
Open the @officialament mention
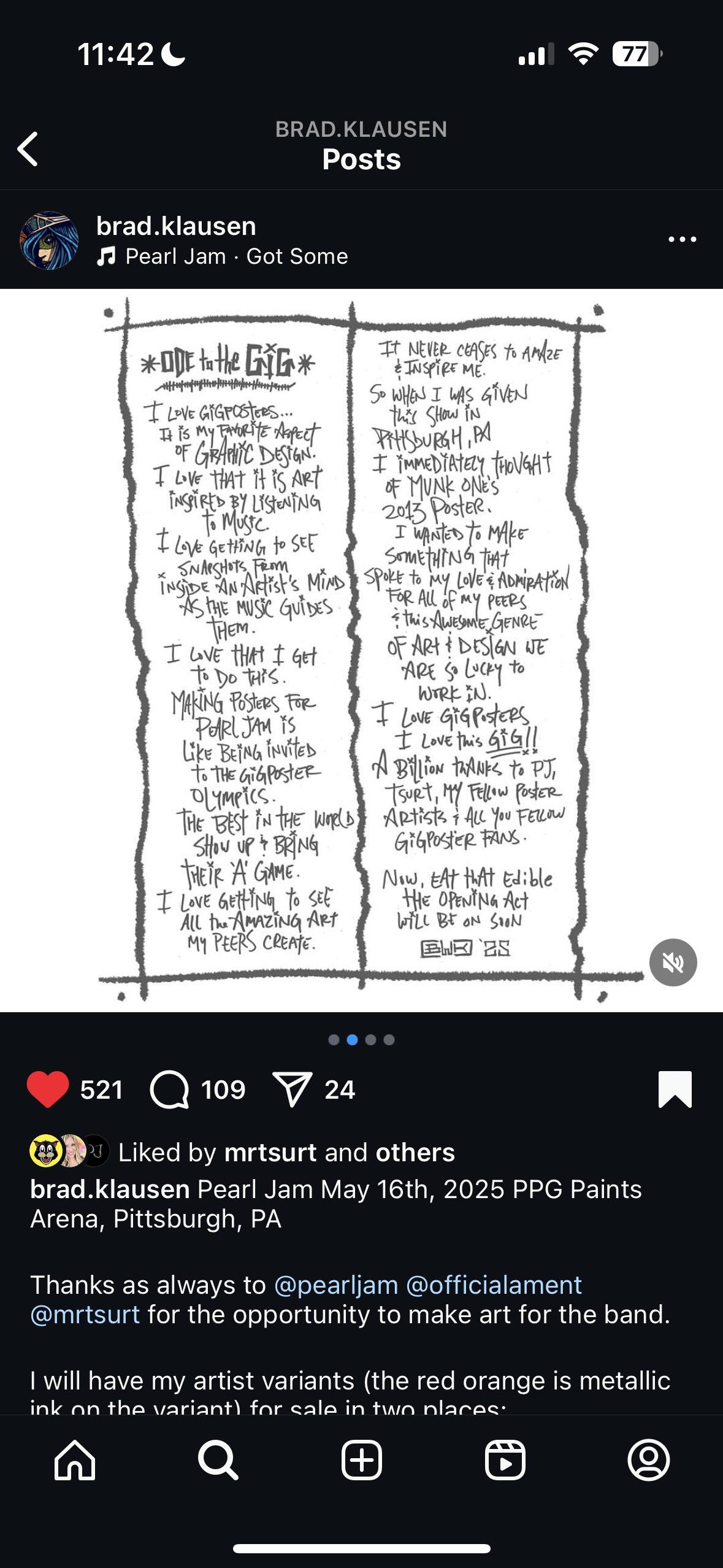pos(494,1285)
